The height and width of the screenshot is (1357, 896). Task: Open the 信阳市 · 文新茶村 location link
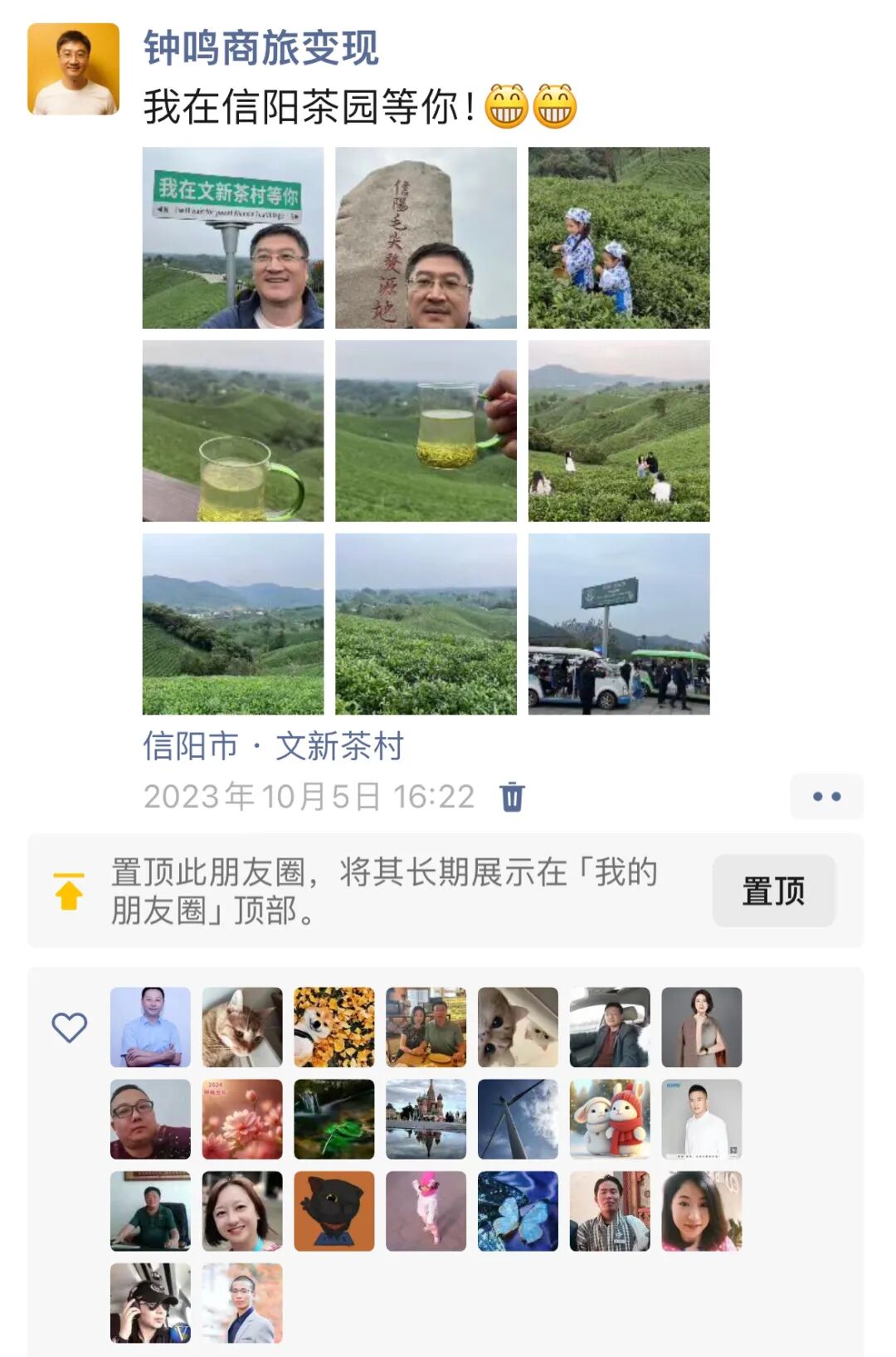pos(273,746)
